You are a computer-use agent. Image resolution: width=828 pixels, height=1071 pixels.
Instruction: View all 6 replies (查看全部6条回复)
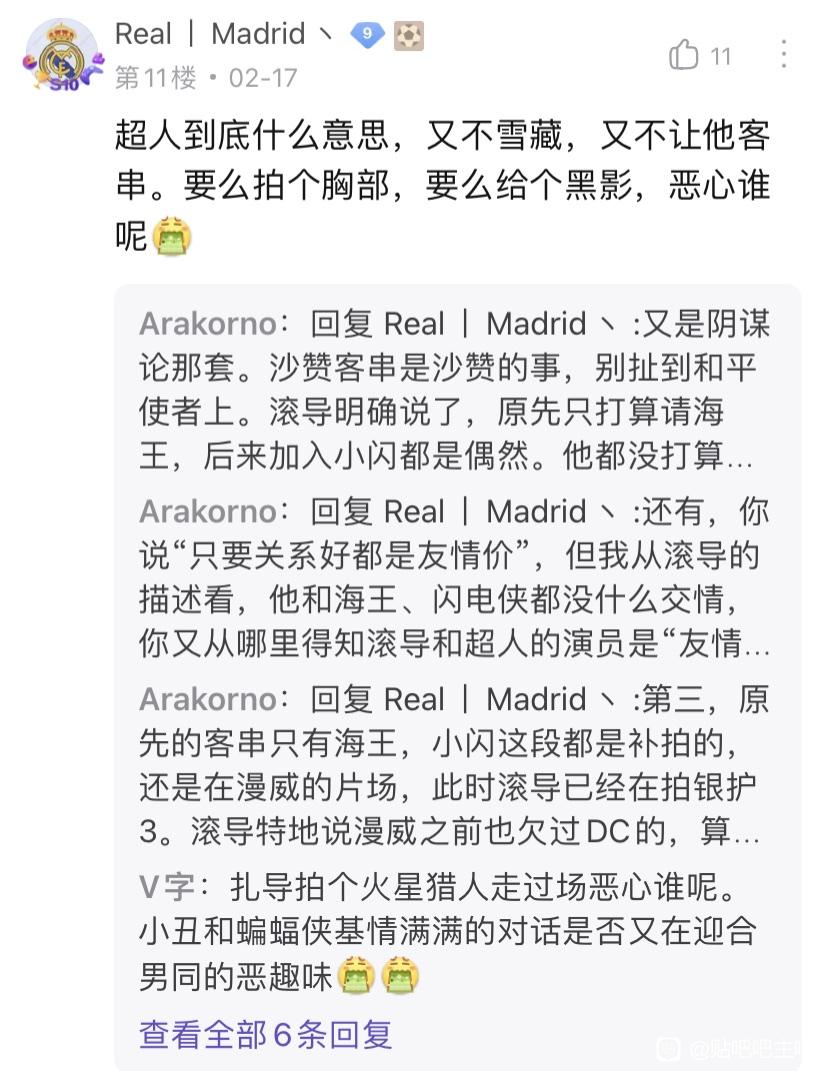265,1034
